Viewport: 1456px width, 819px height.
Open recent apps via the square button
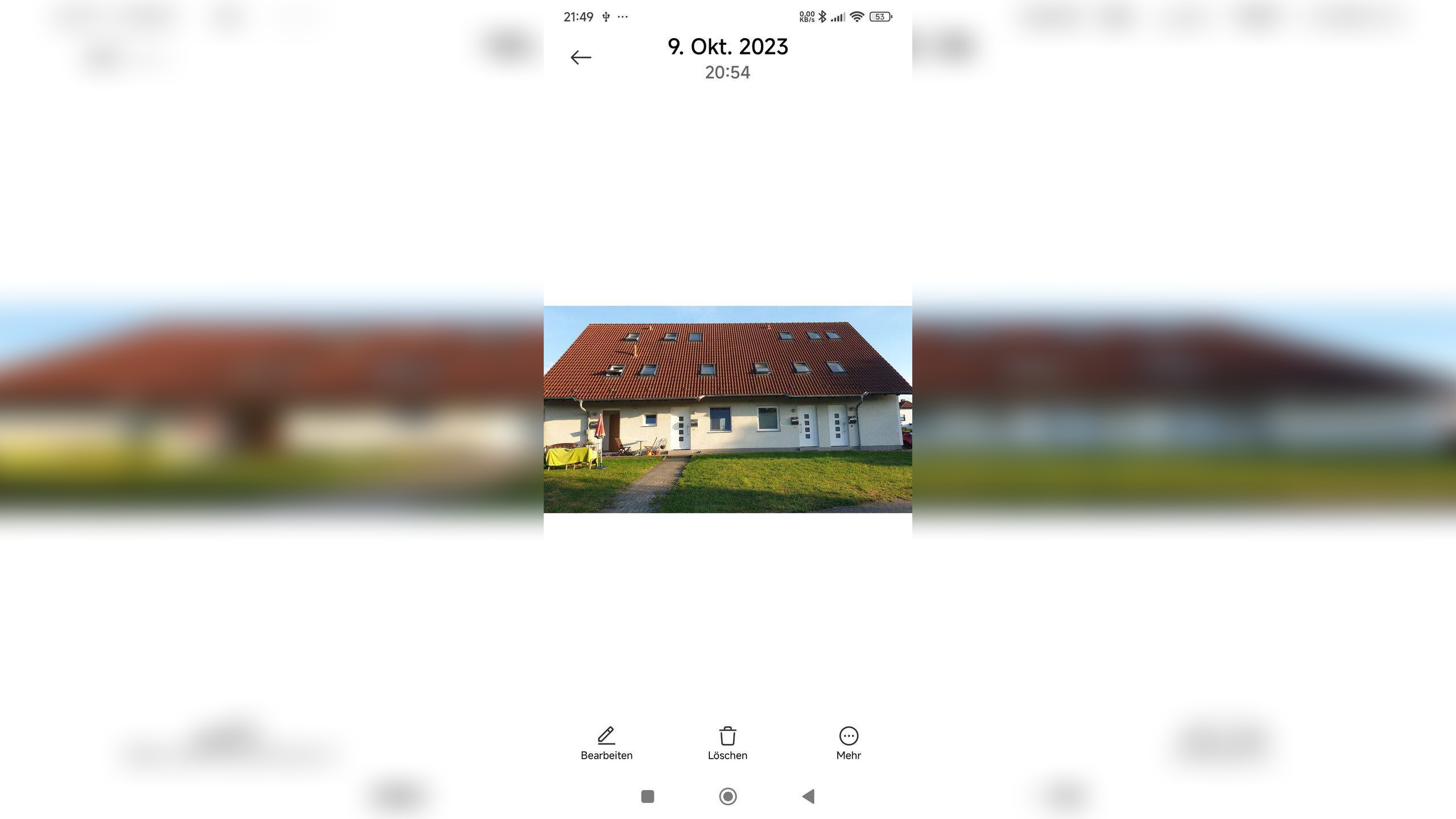[x=647, y=796]
